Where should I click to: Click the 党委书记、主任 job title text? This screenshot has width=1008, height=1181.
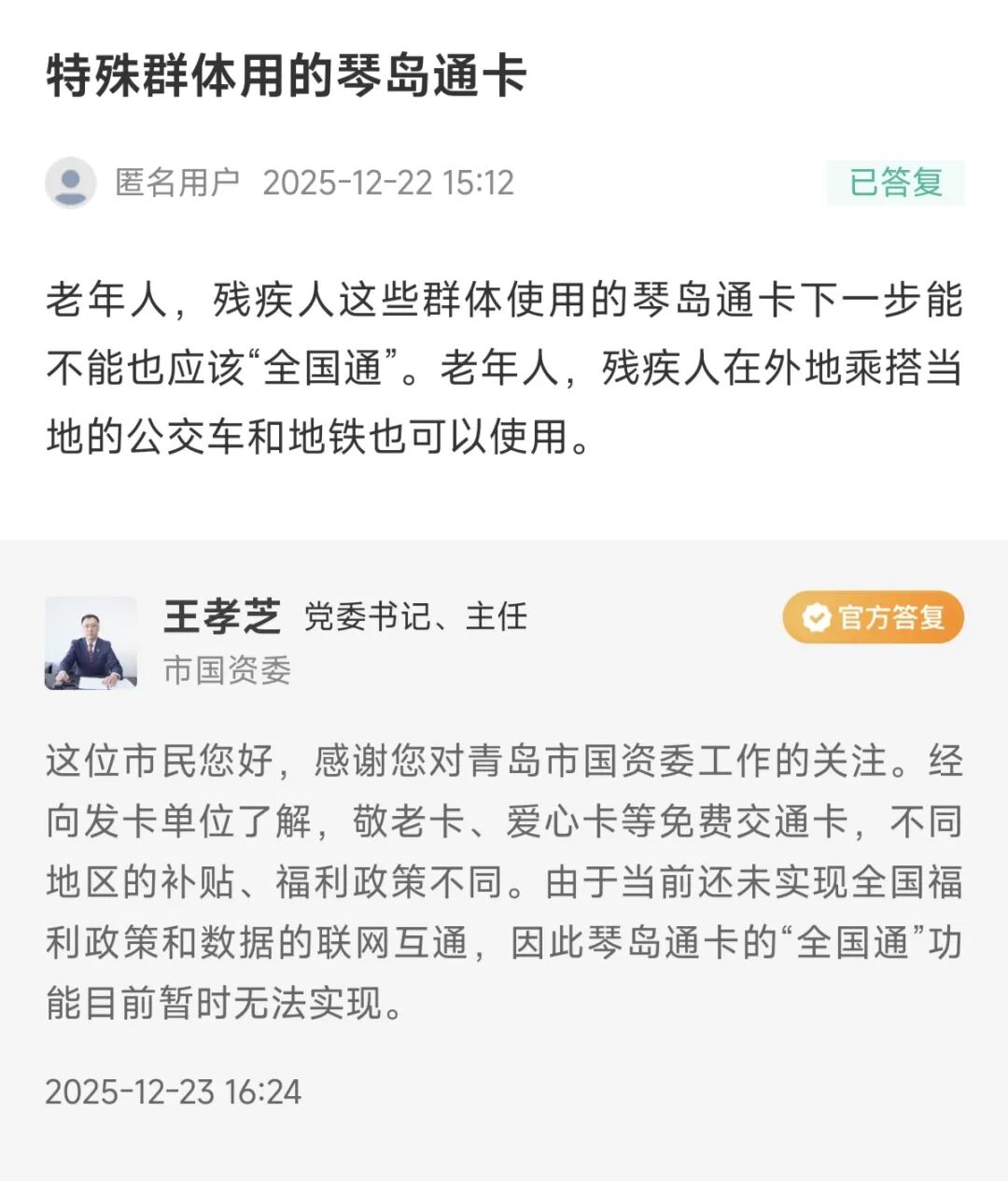tap(415, 618)
